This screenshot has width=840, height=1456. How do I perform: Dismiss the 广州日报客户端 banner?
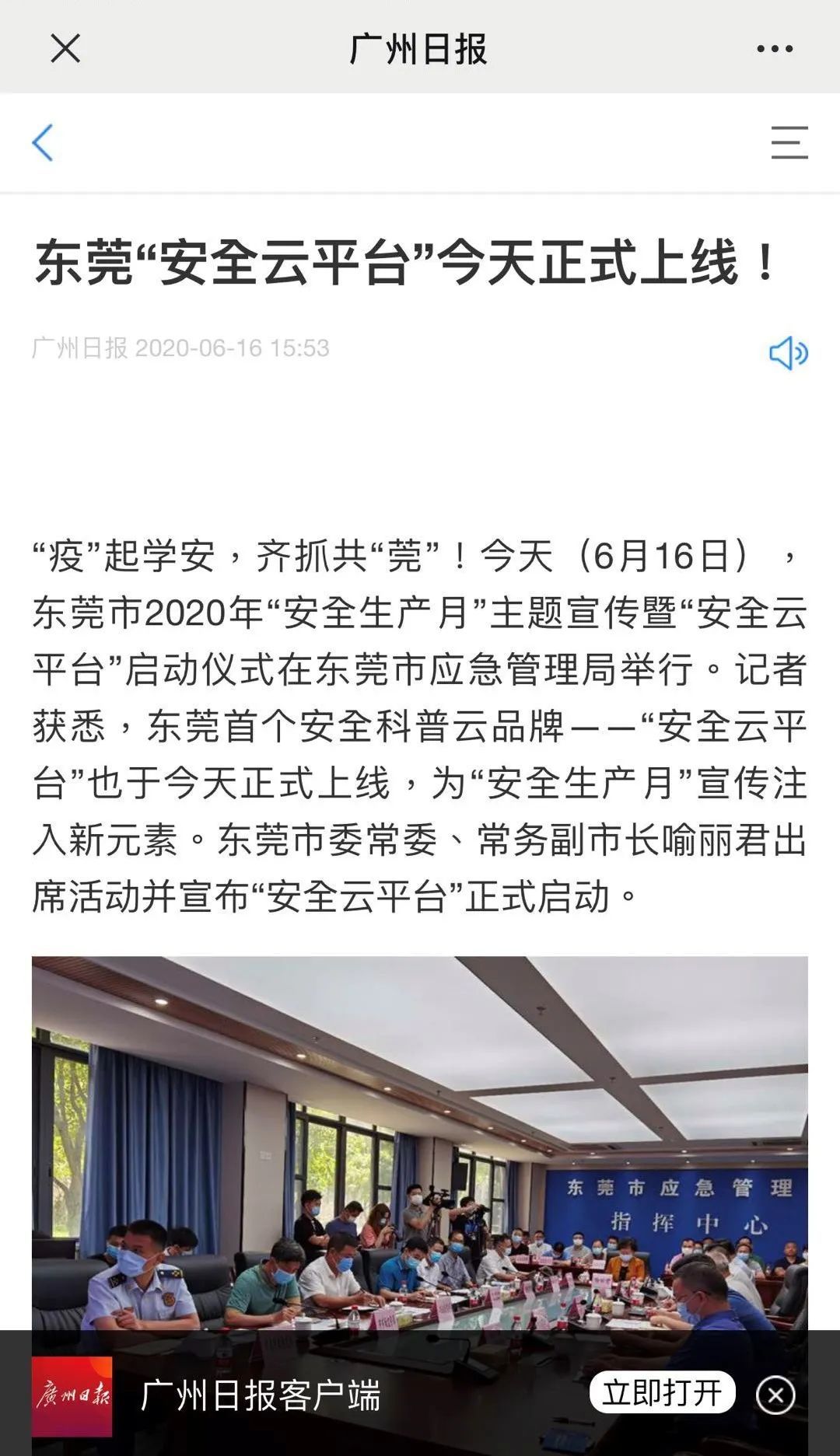775,1395
